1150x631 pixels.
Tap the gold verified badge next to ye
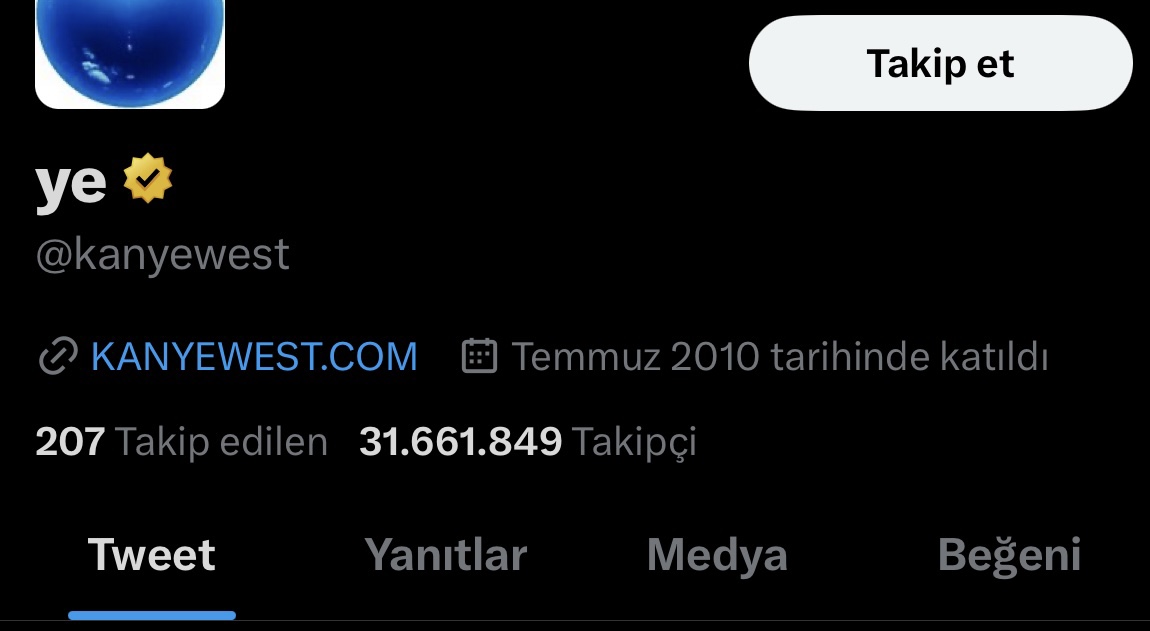[148, 179]
